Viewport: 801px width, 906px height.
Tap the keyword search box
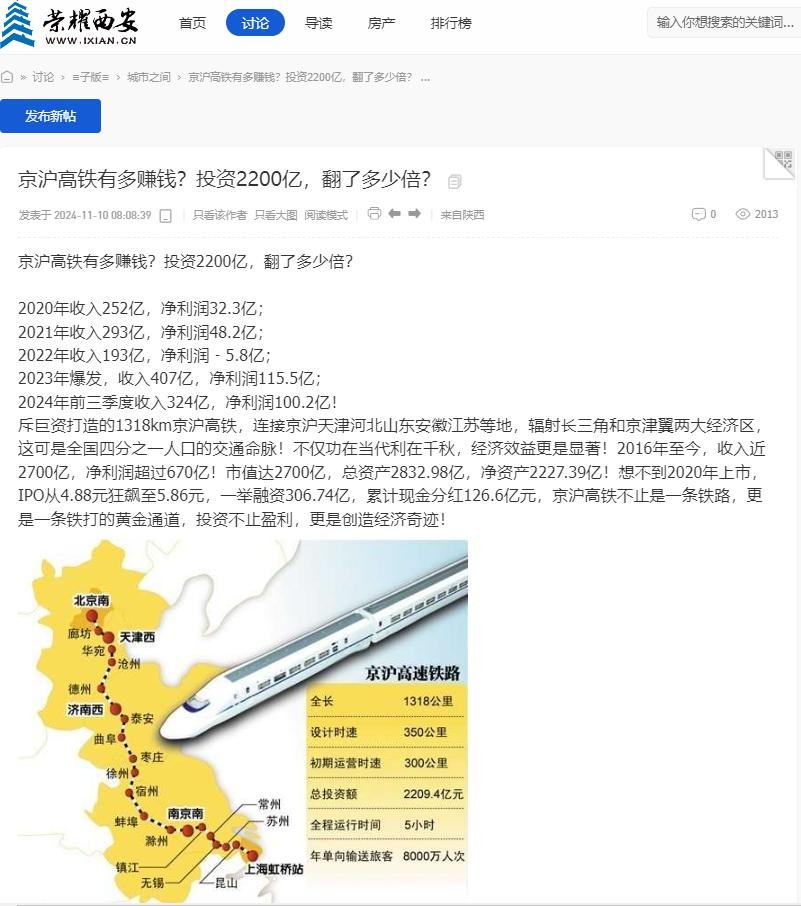[x=724, y=23]
